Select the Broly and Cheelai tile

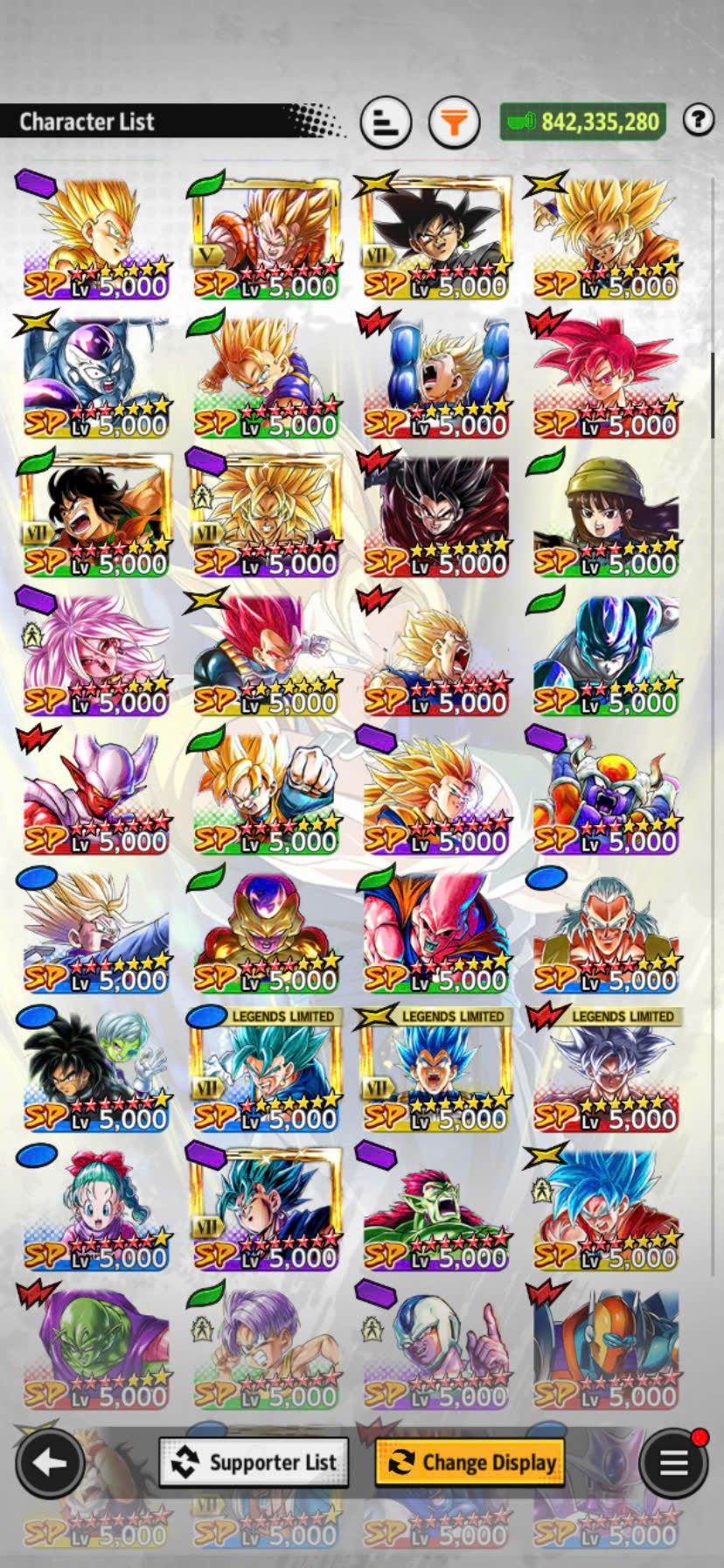tap(95, 1070)
